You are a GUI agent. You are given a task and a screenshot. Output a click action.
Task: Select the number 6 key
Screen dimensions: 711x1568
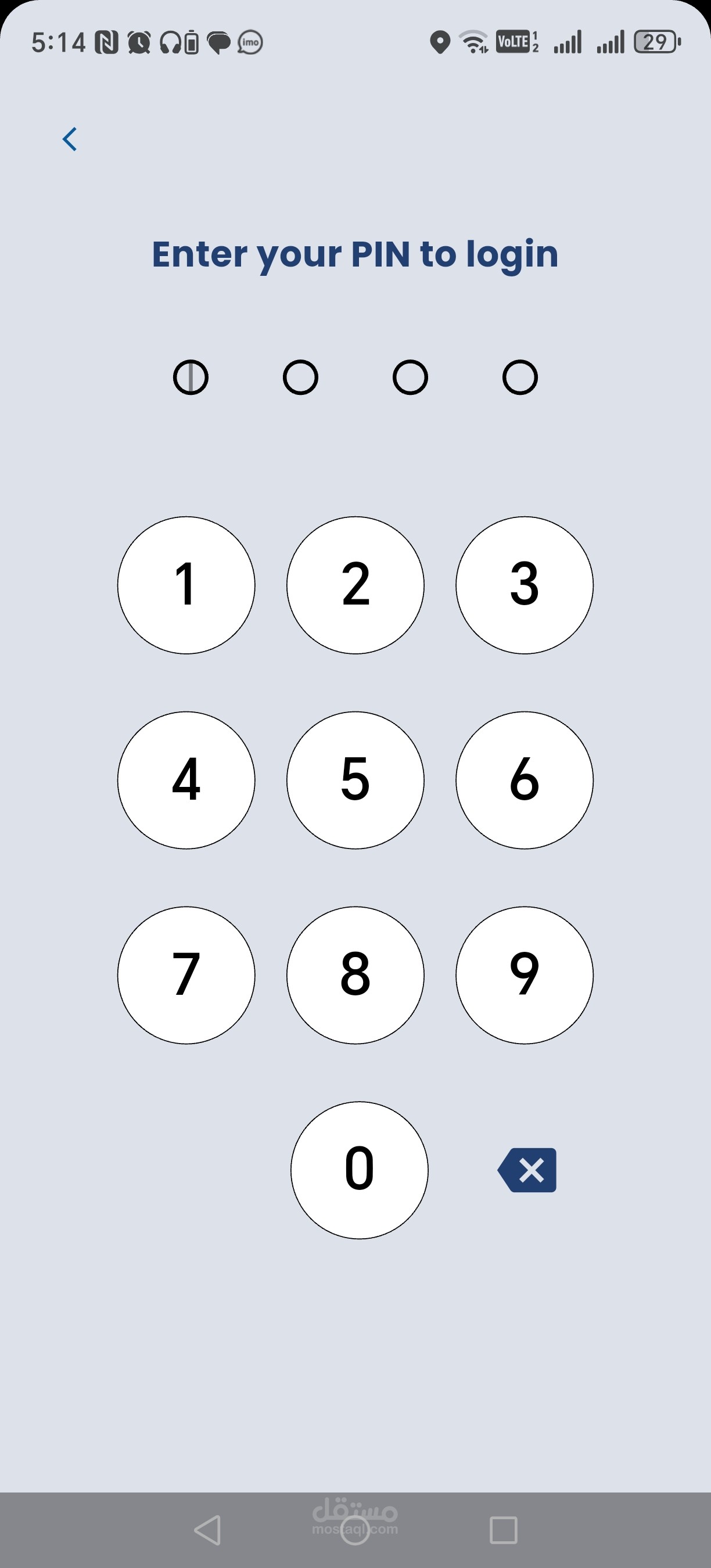(x=524, y=780)
